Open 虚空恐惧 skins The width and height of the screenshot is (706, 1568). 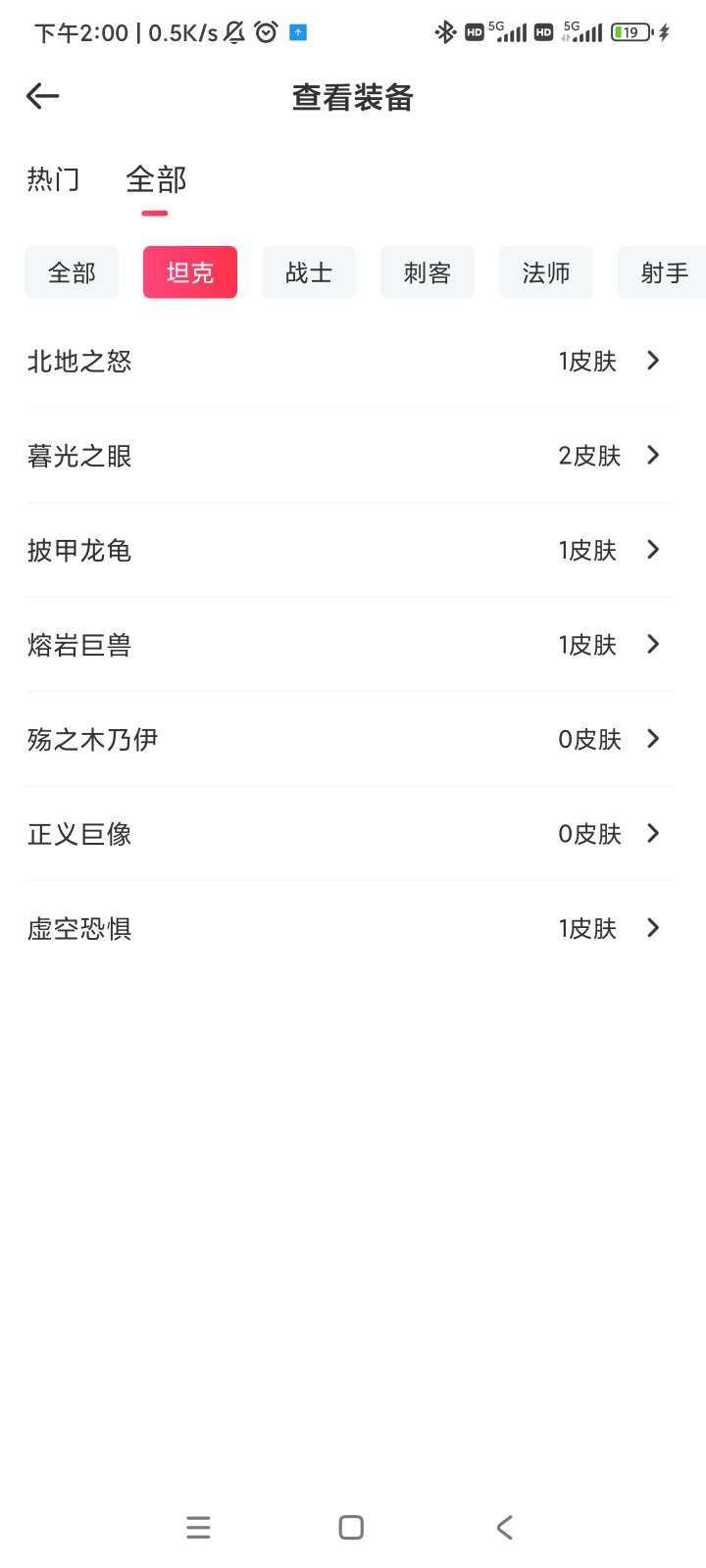click(349, 928)
